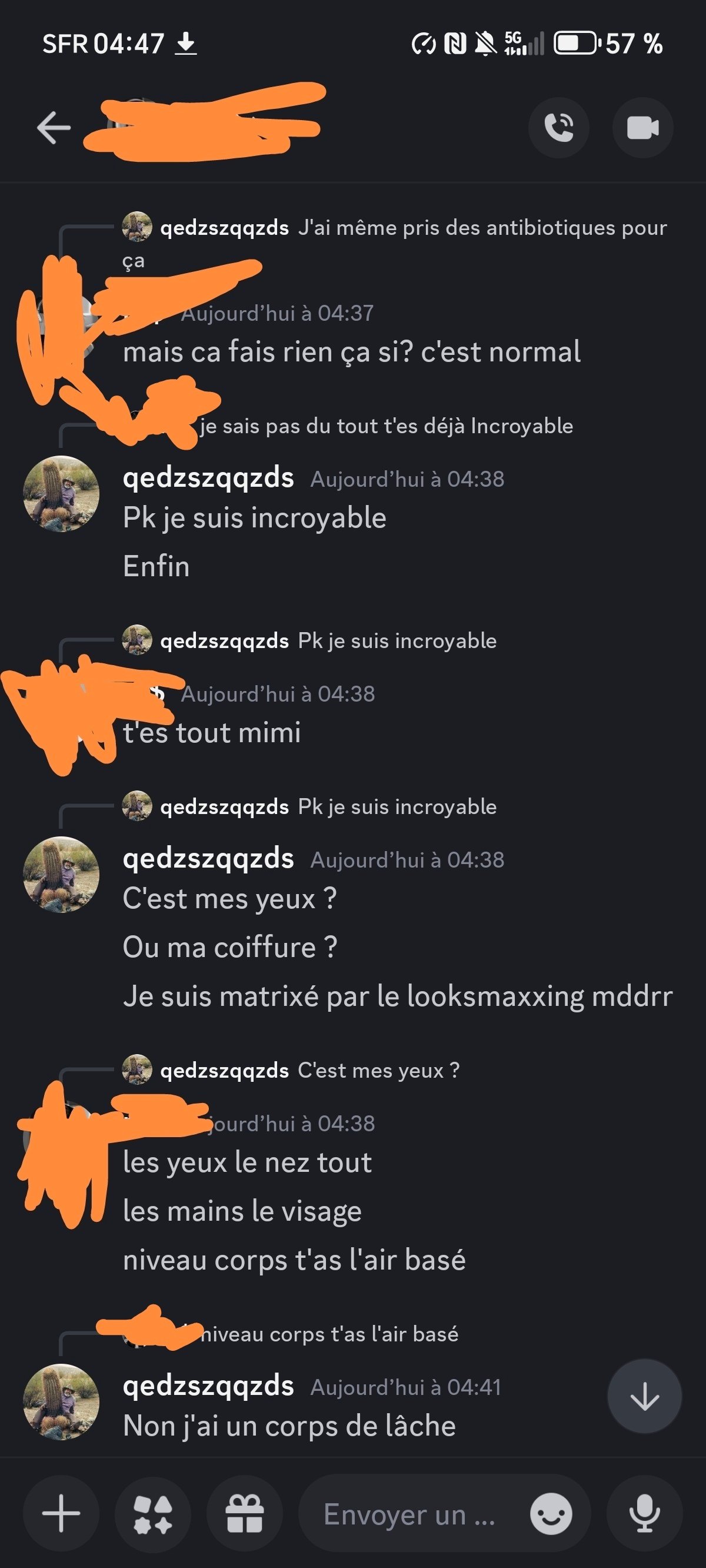Jump to replied message 'je sais pas du tout'
The width and height of the screenshot is (706, 1568).
point(386,426)
